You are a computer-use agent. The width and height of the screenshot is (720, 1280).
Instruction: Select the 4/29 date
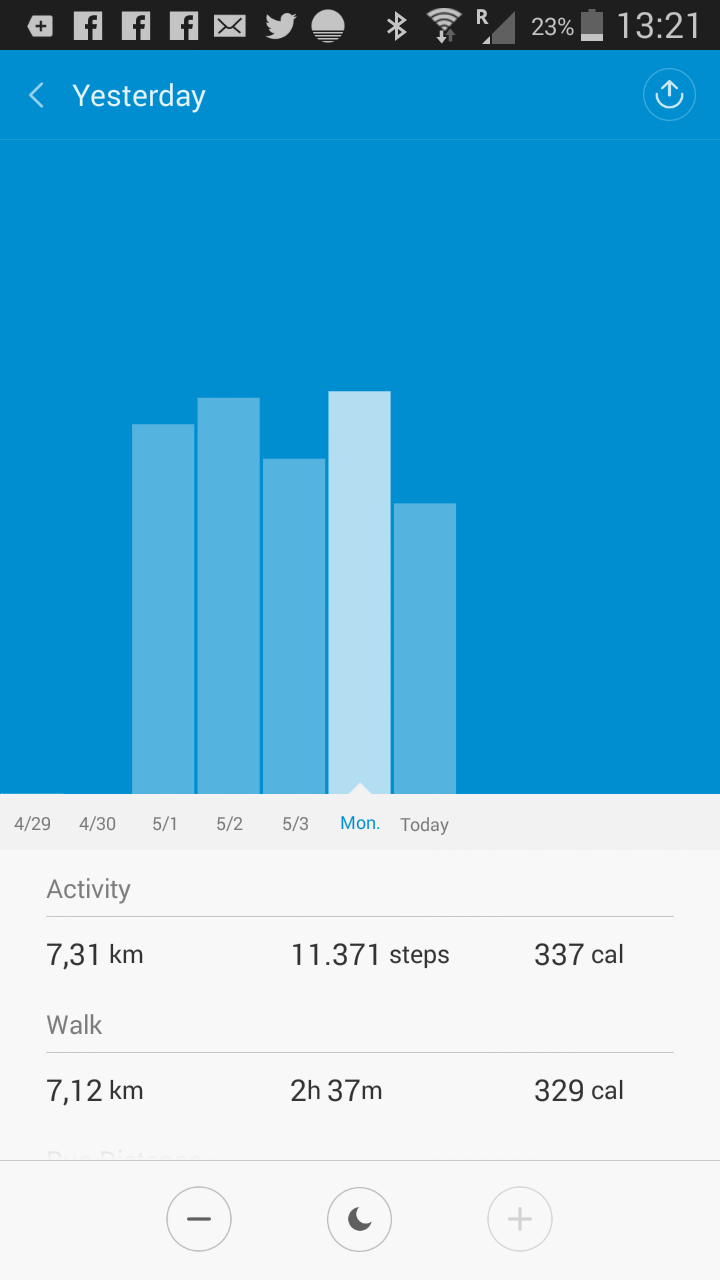(x=32, y=824)
